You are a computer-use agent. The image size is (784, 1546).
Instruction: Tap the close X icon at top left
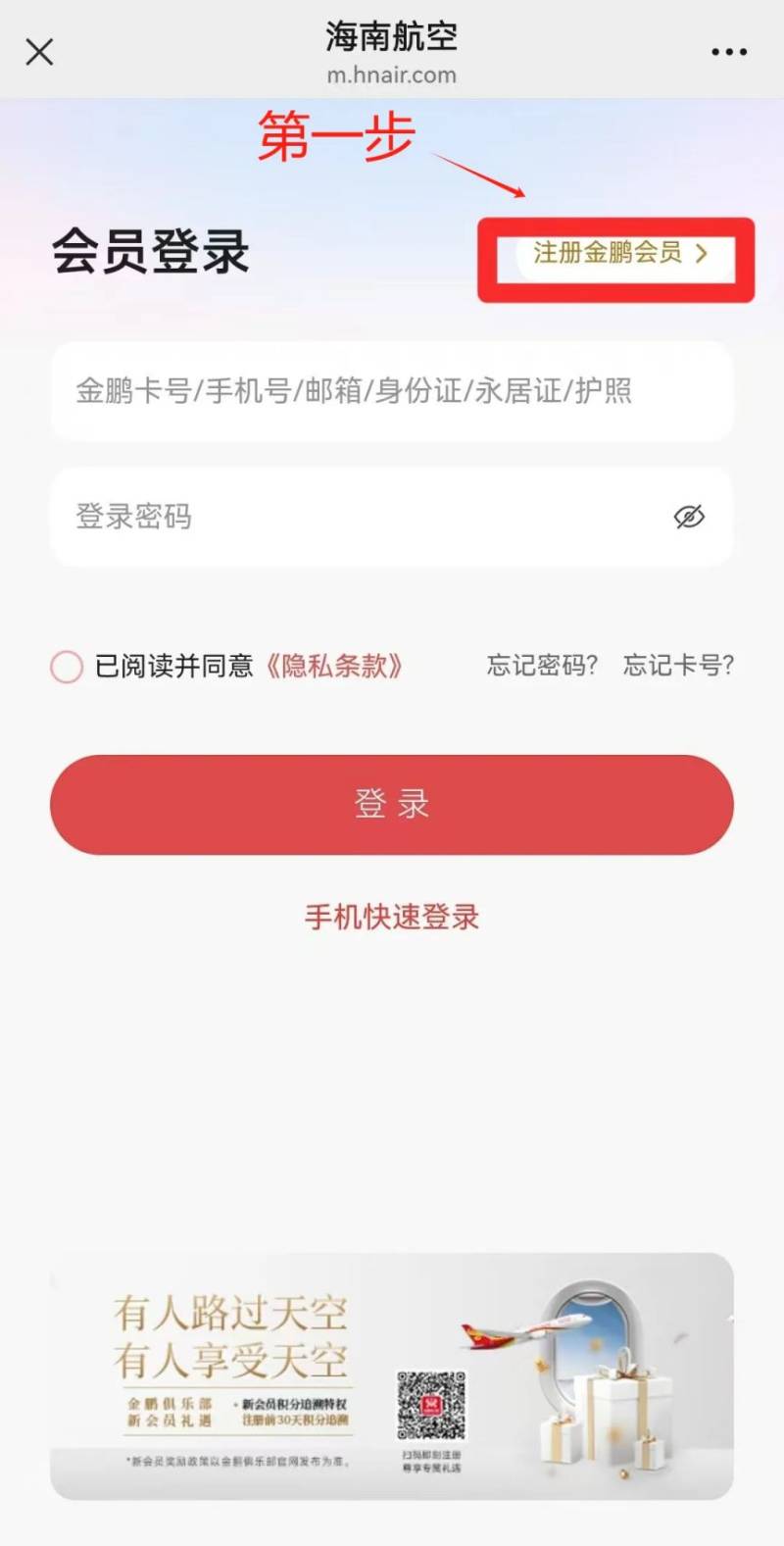click(x=39, y=51)
